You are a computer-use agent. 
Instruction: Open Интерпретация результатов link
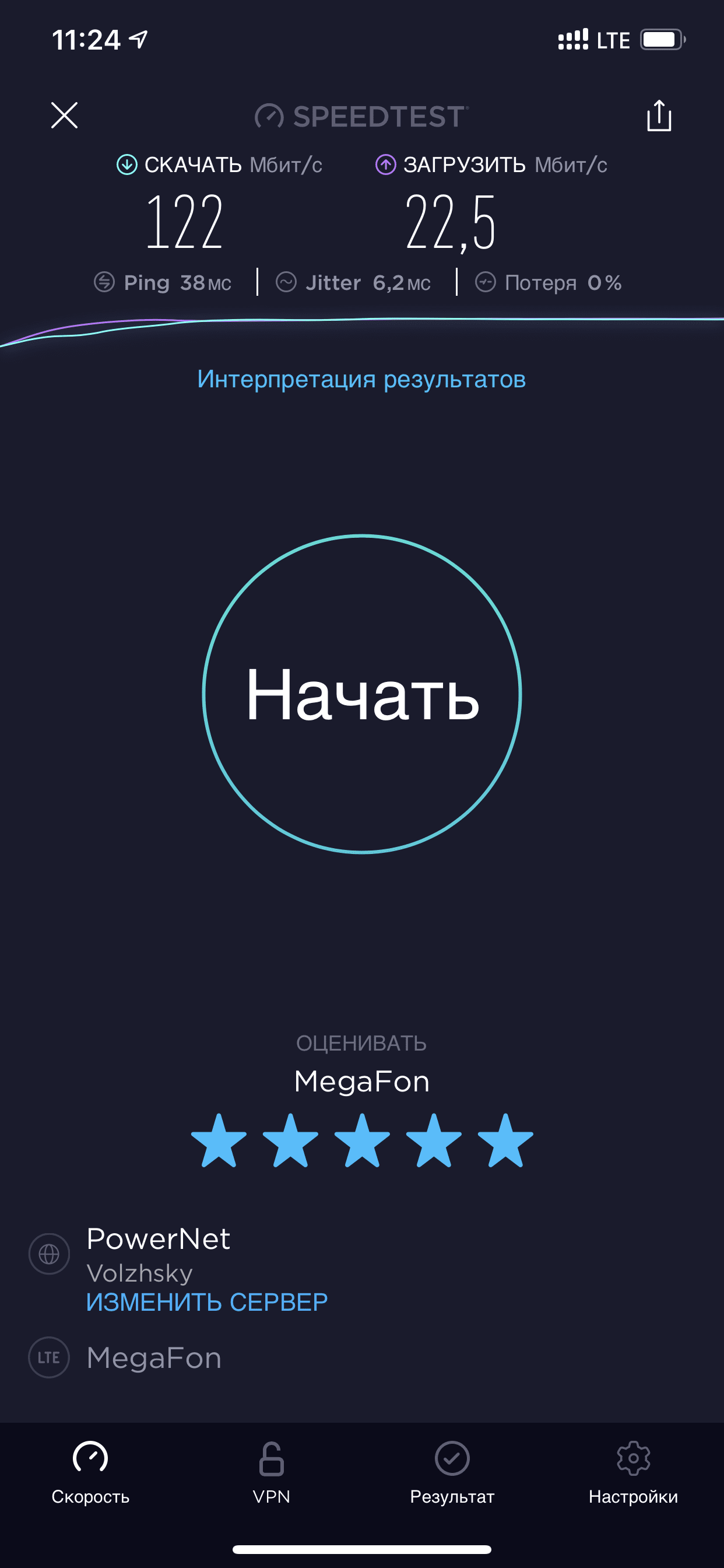tap(361, 379)
